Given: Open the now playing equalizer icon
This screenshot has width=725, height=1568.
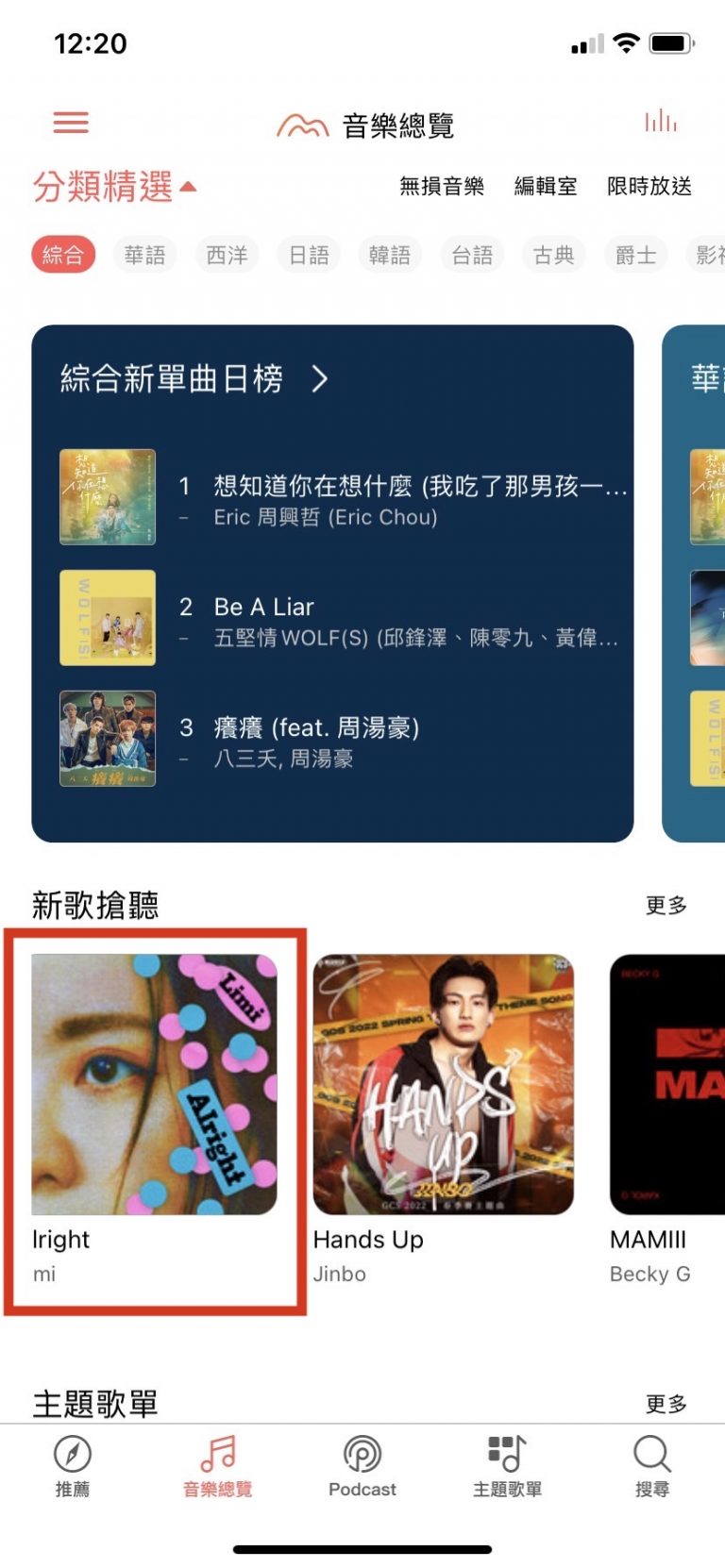Looking at the screenshot, I should [660, 122].
